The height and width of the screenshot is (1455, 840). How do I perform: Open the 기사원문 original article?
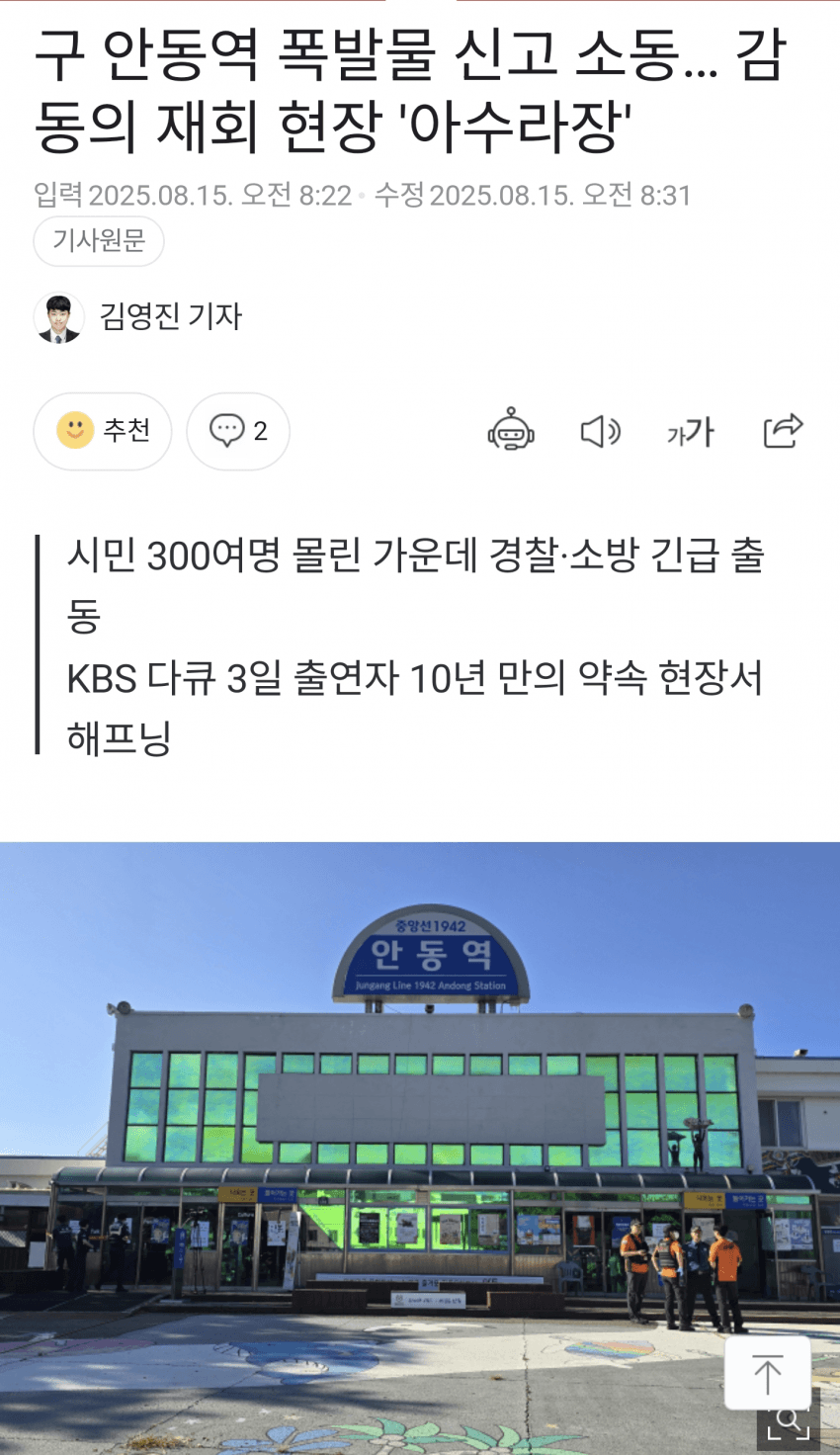[x=99, y=241]
